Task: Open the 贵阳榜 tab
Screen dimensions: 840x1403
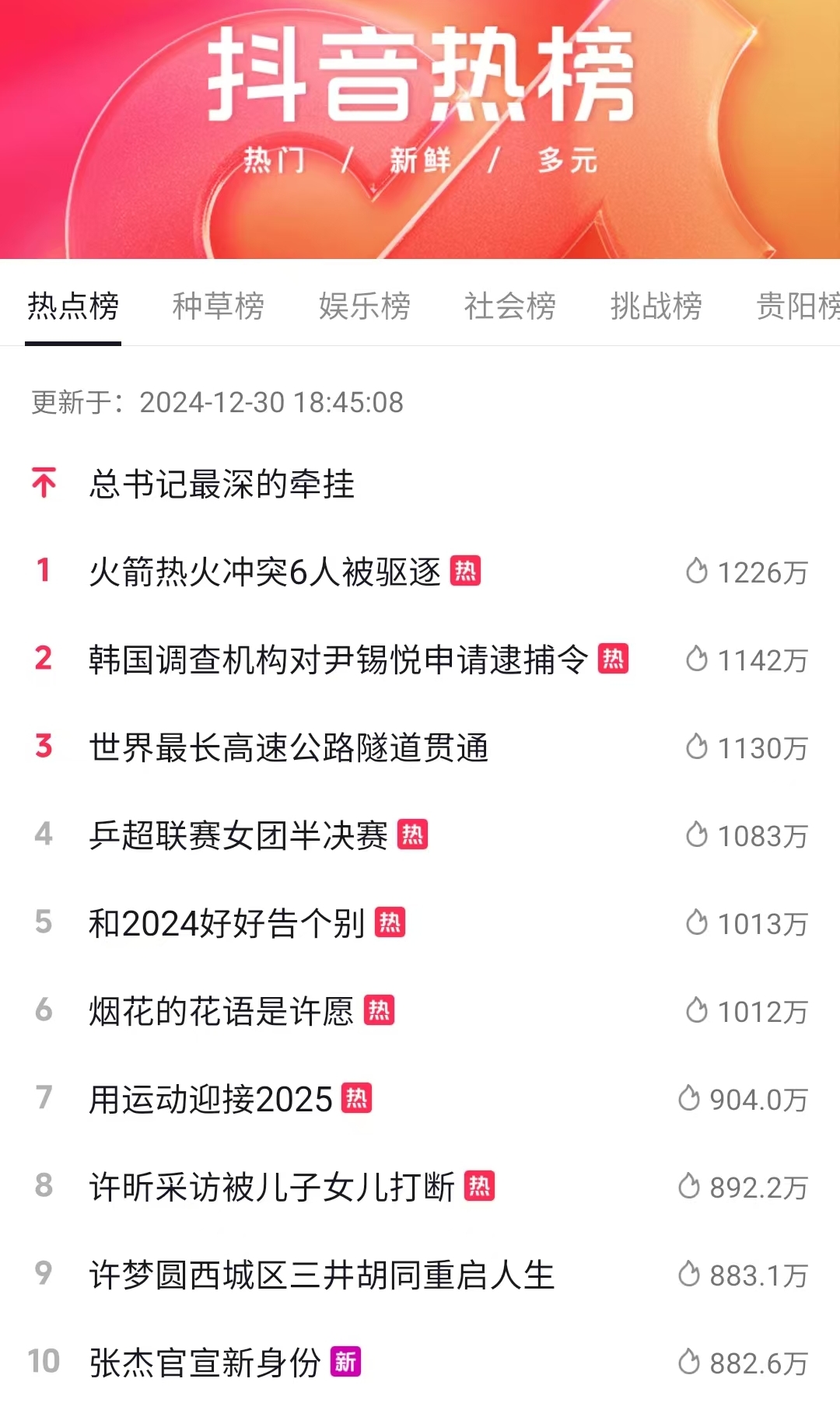Action: 798,306
